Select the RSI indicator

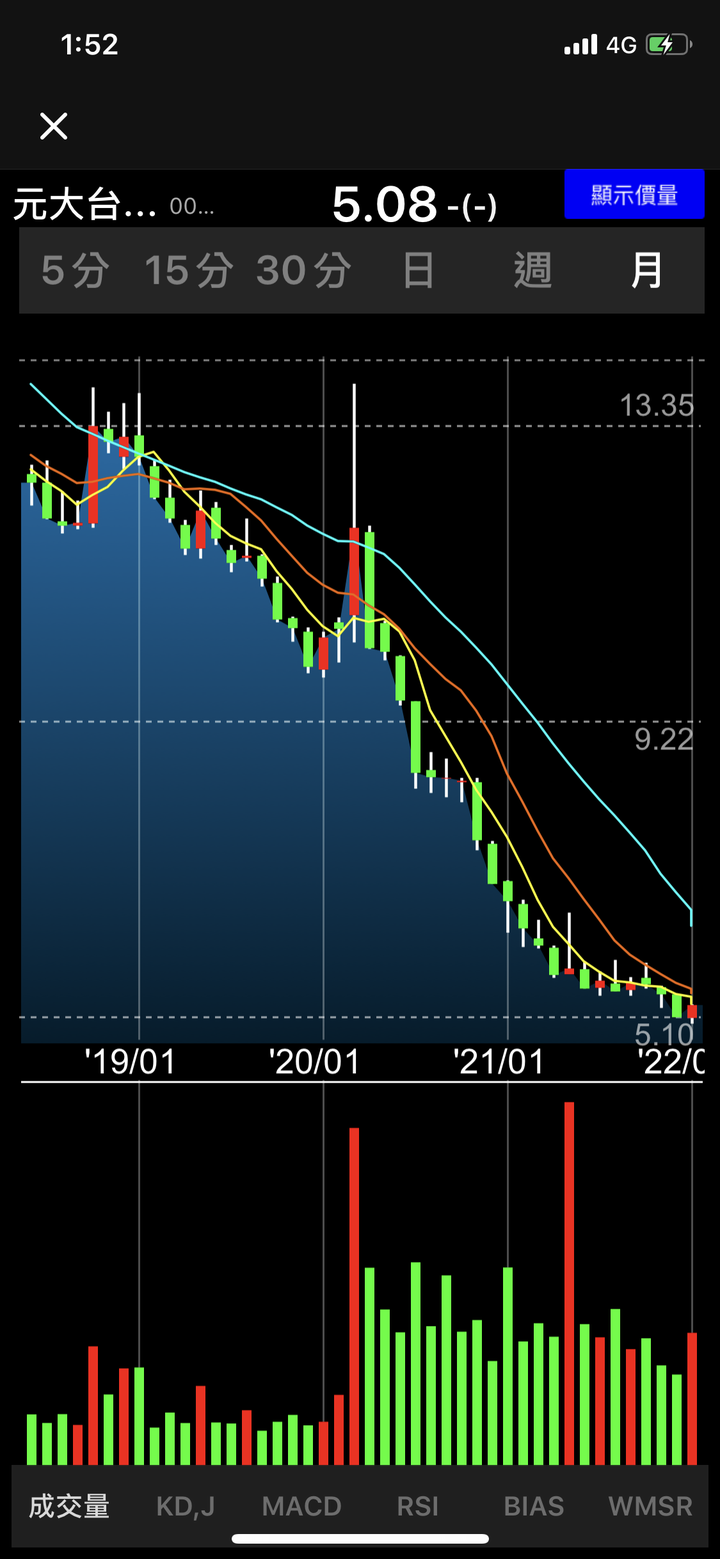(417, 1506)
